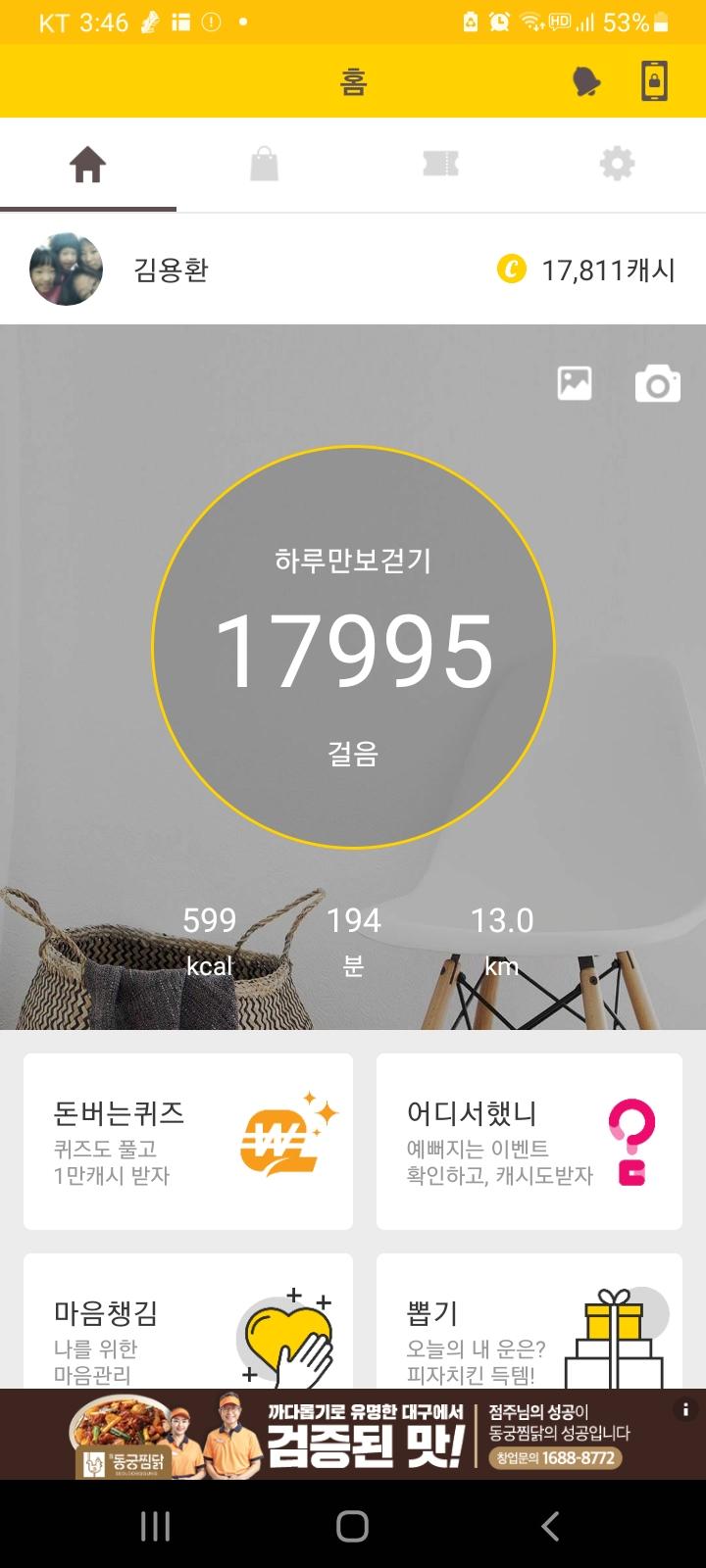706x1568 pixels.
Task: Open the gallery image icon
Action: [x=575, y=383]
